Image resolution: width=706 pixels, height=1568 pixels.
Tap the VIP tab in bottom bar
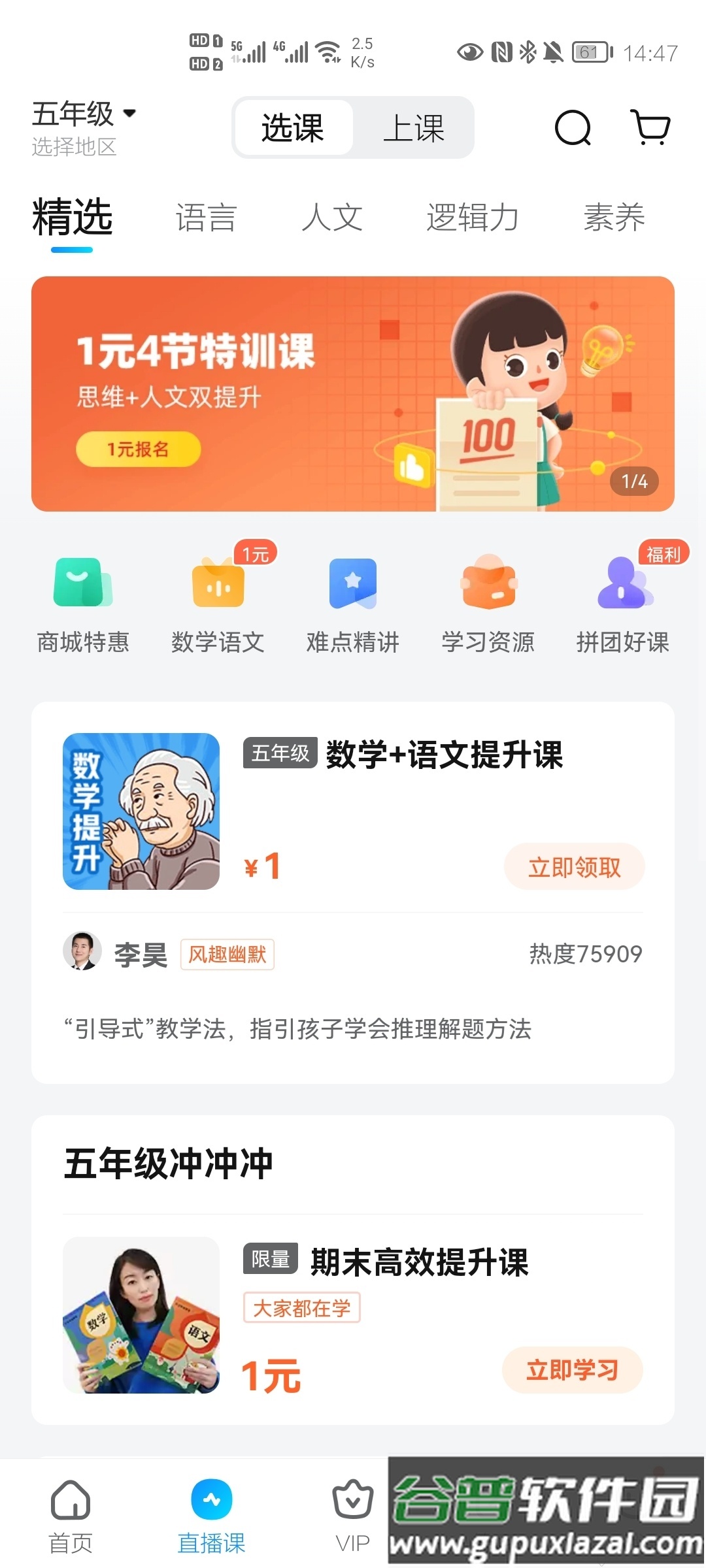[351, 1516]
